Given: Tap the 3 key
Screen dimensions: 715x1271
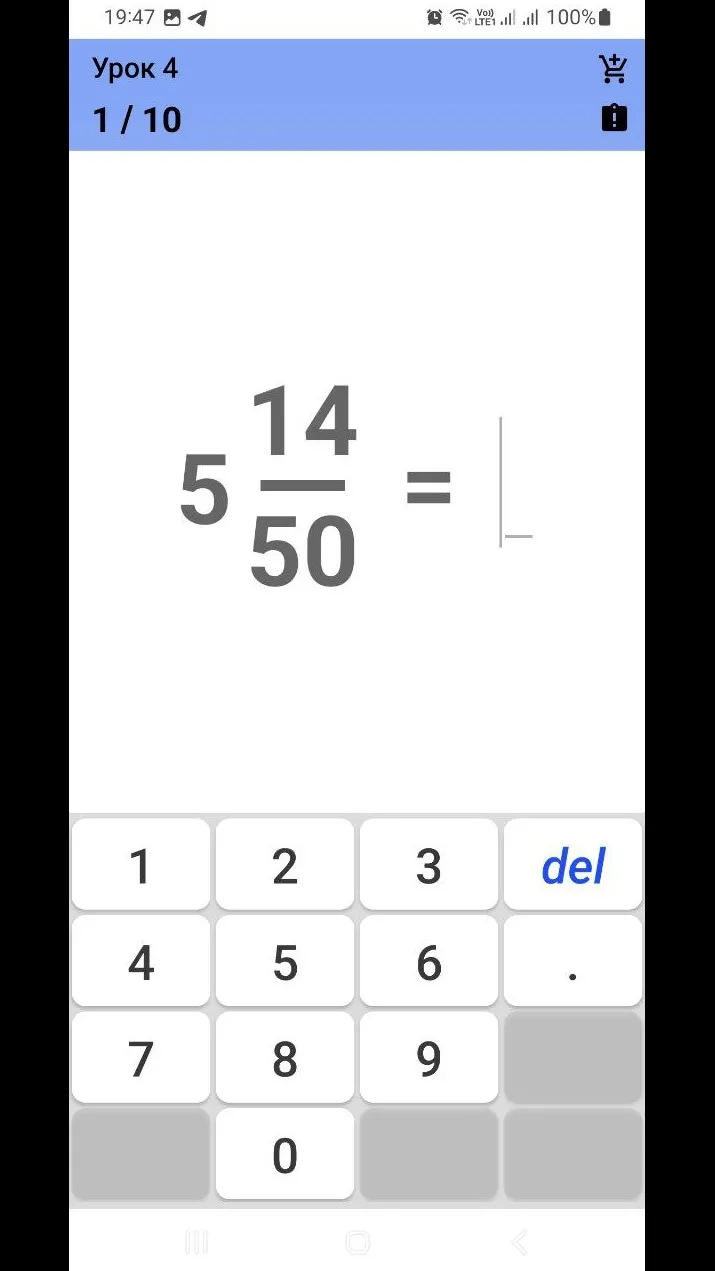Looking at the screenshot, I should (x=429, y=865).
